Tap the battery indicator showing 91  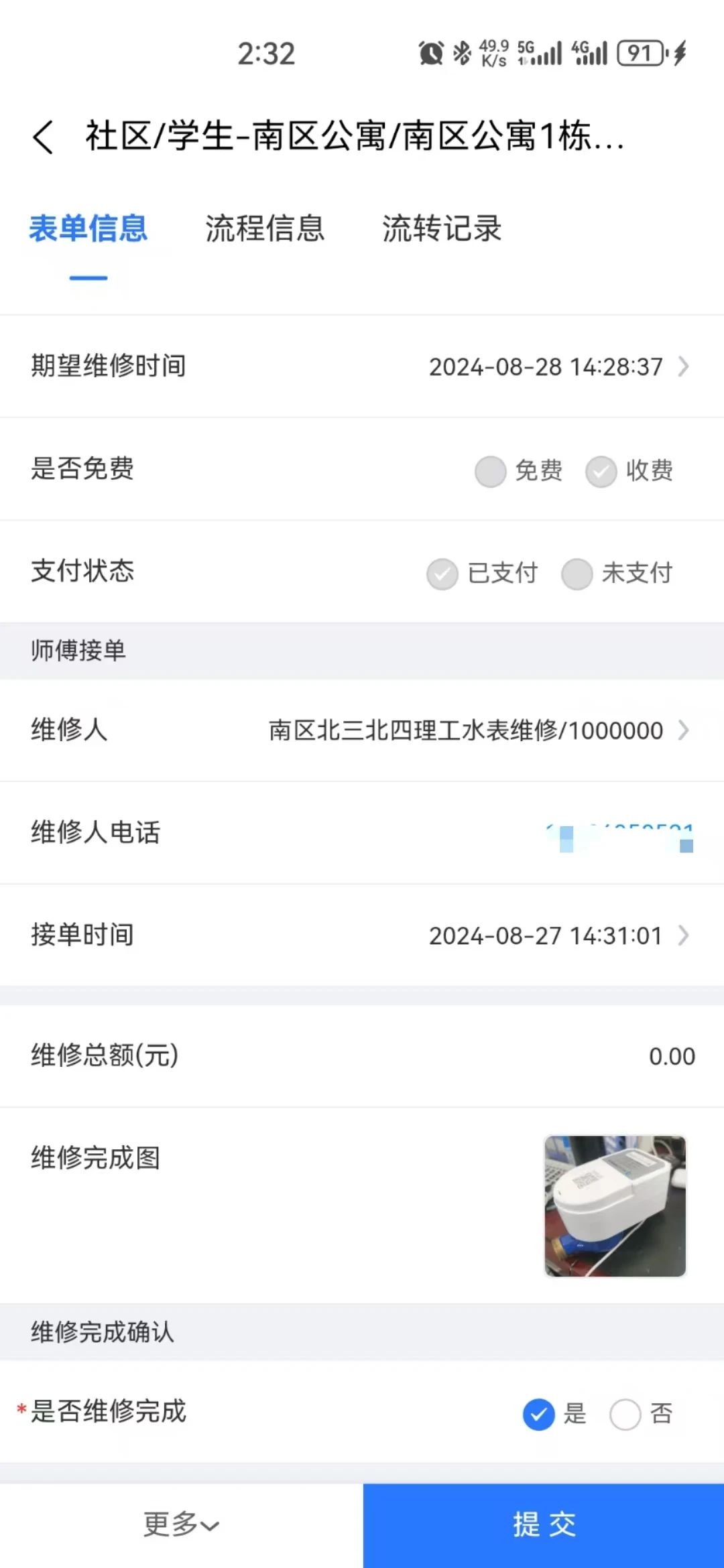click(640, 52)
